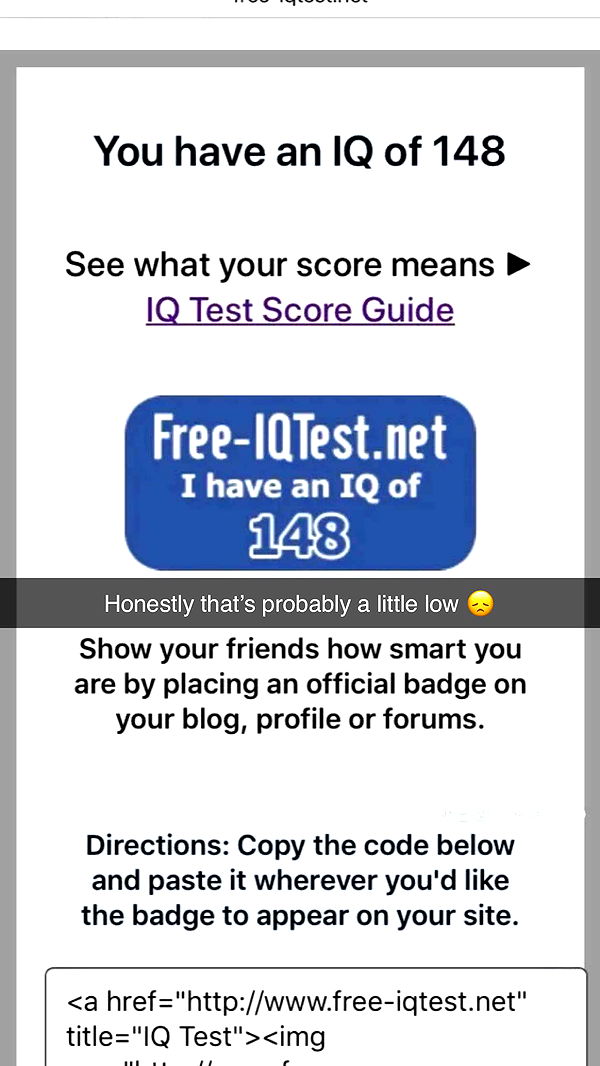Open the IQ Test Score Guide link
This screenshot has width=600, height=1066.
point(300,310)
